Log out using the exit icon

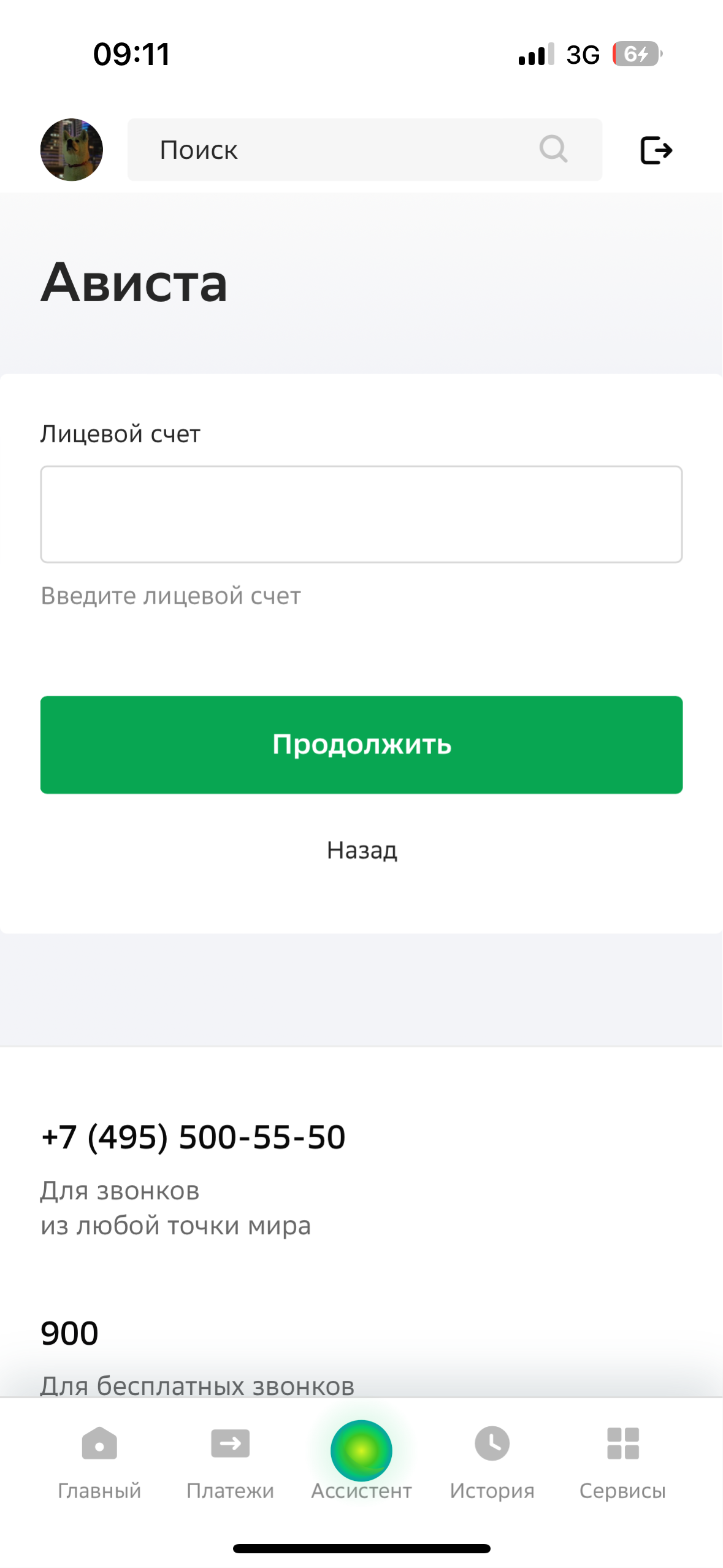[x=656, y=150]
